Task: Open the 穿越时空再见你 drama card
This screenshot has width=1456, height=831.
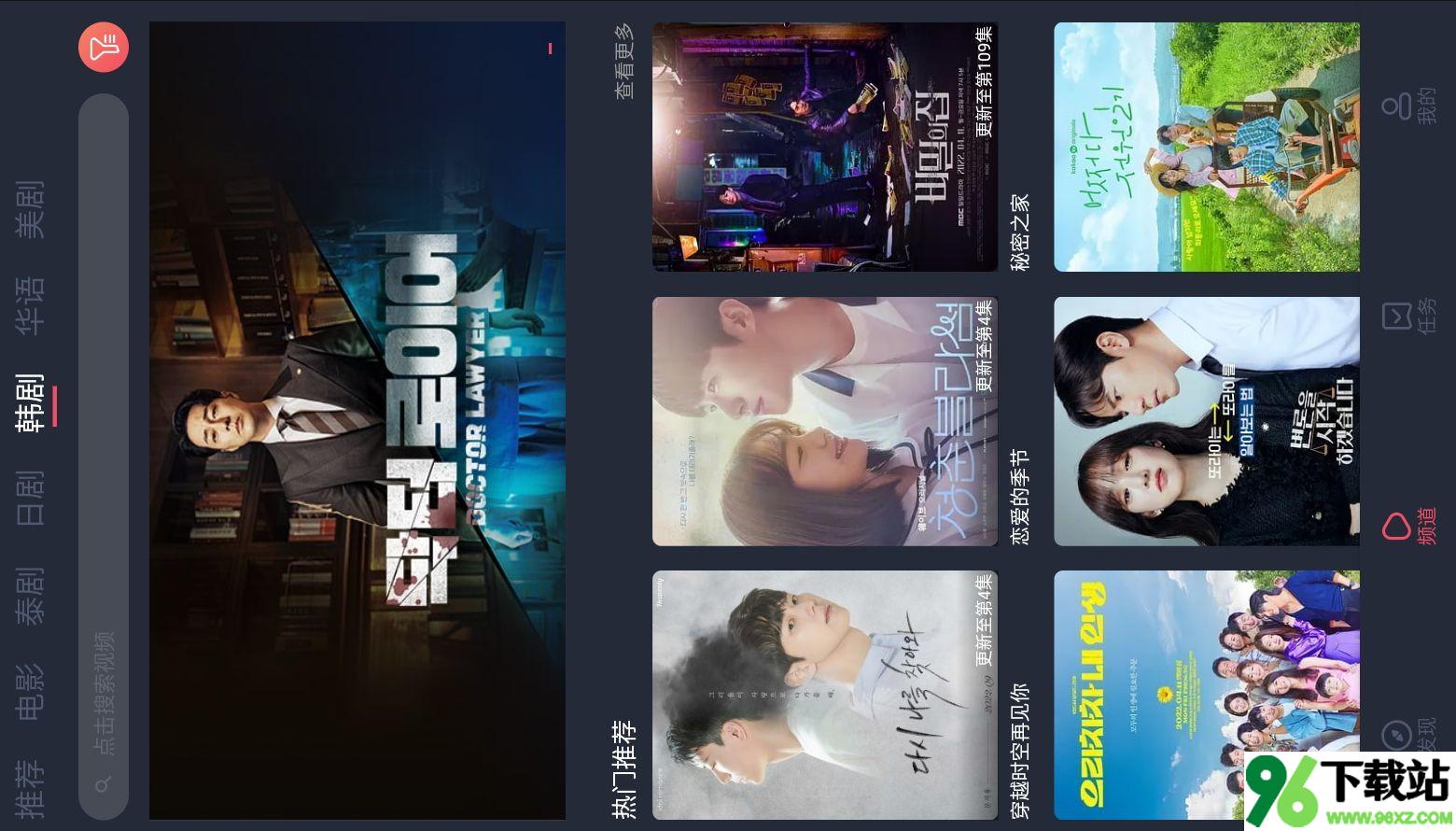Action: 825,696
